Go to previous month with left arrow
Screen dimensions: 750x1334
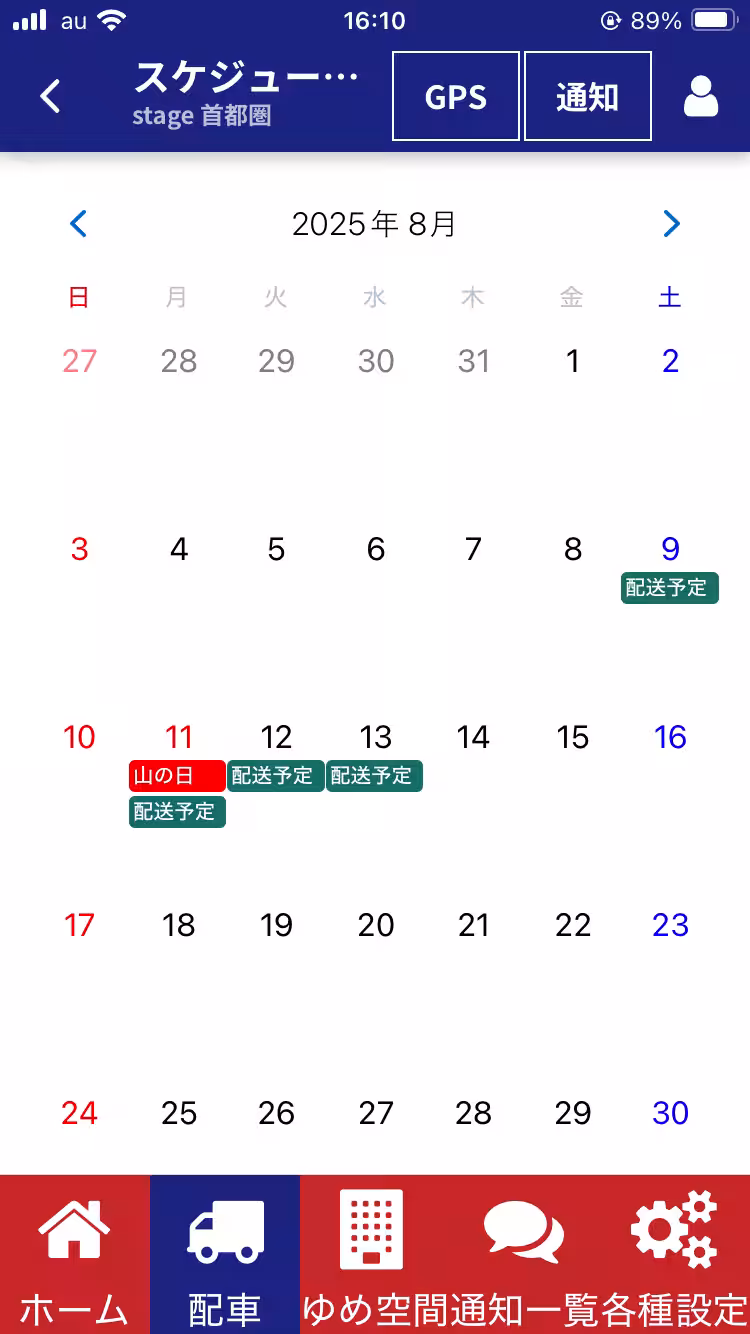tap(78, 224)
